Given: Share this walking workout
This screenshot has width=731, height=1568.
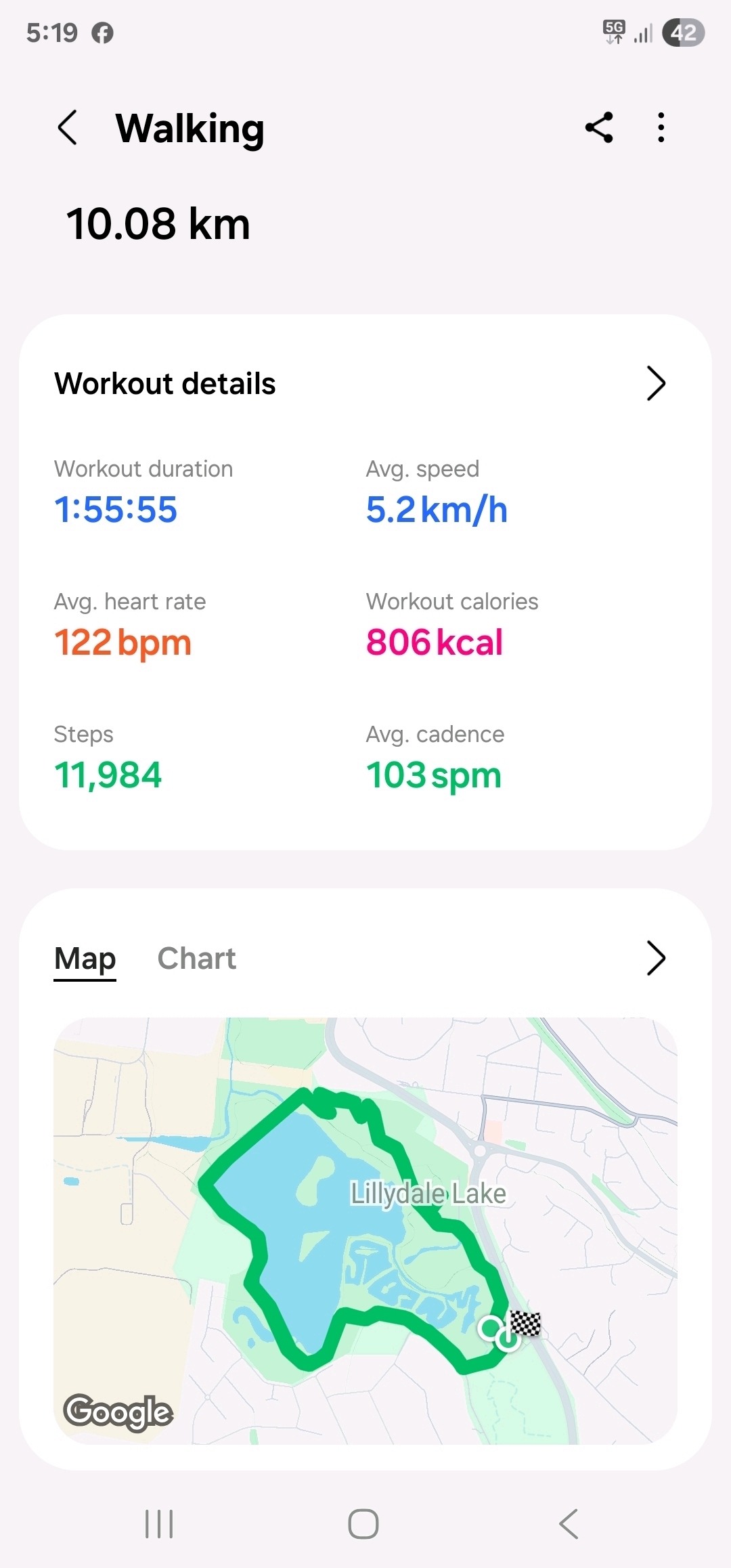Looking at the screenshot, I should click(599, 127).
